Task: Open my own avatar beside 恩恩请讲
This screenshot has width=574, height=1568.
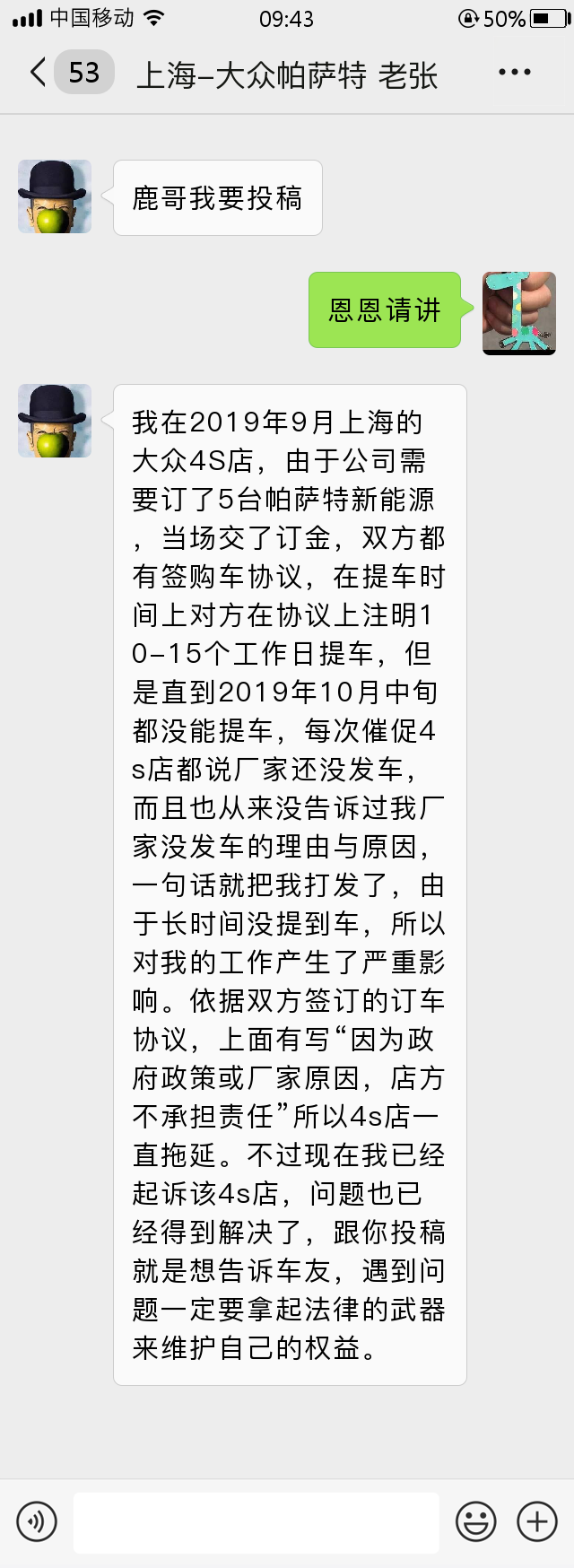Action: pyautogui.click(x=519, y=313)
